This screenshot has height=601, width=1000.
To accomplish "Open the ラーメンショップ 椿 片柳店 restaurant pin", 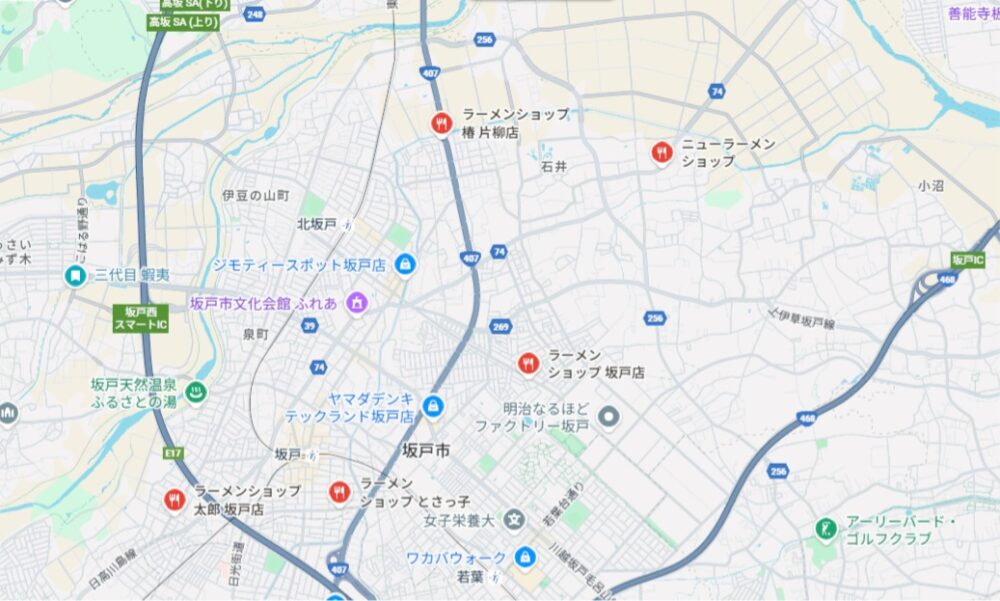I will point(441,123).
